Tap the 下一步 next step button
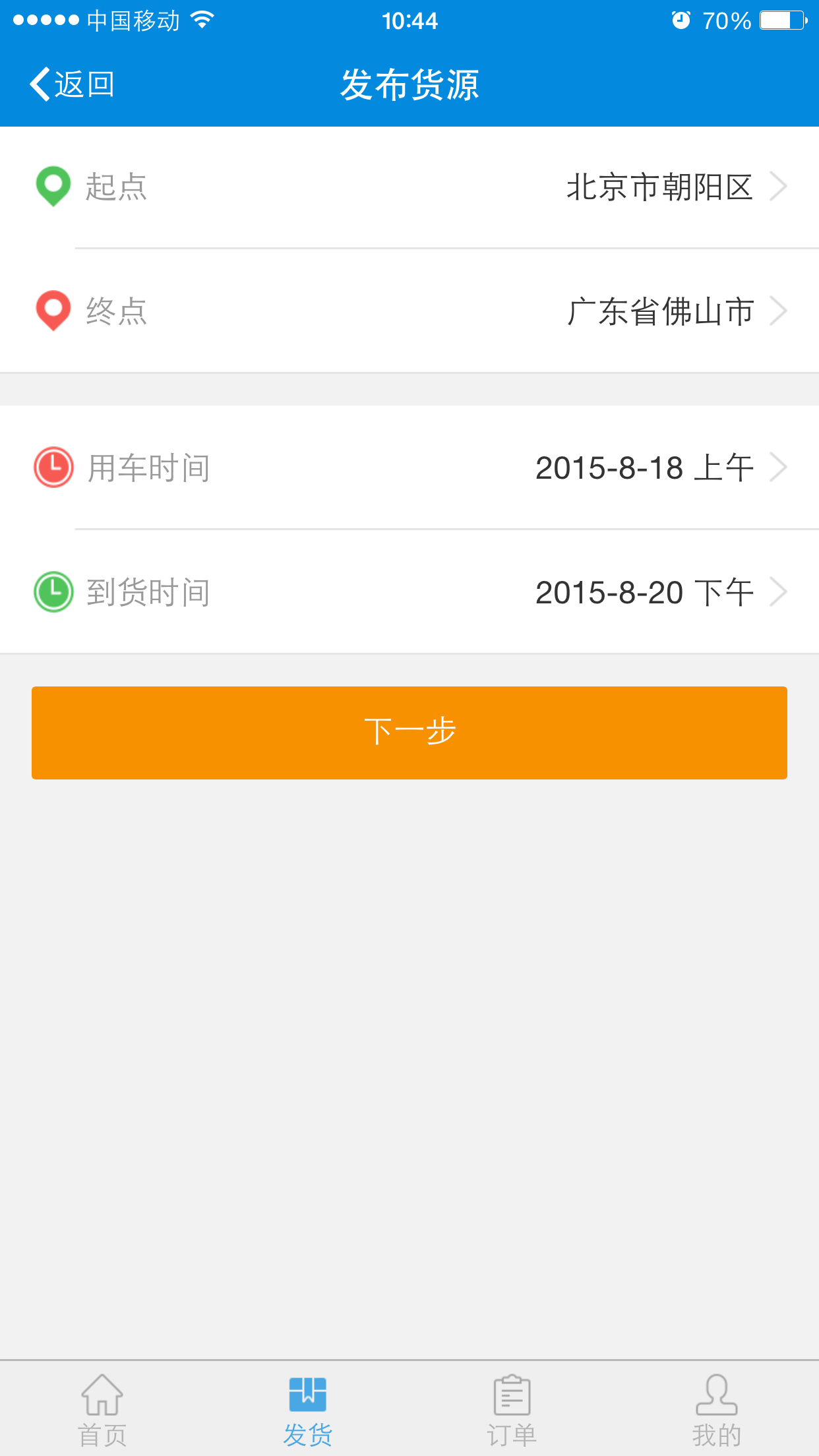The width and height of the screenshot is (819, 1456). 409,733
